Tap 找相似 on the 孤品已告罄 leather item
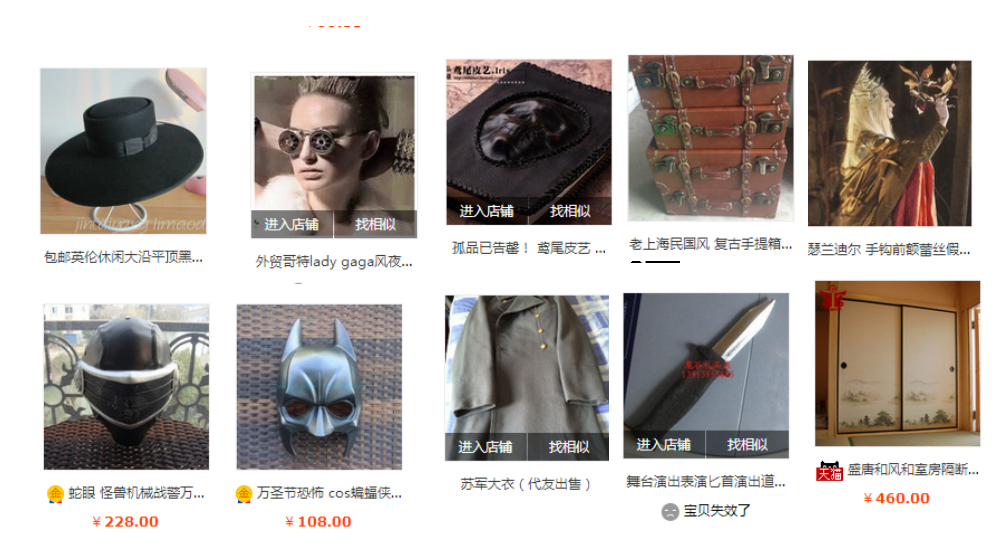Image resolution: width=998 pixels, height=553 pixels. pyautogui.click(x=570, y=211)
